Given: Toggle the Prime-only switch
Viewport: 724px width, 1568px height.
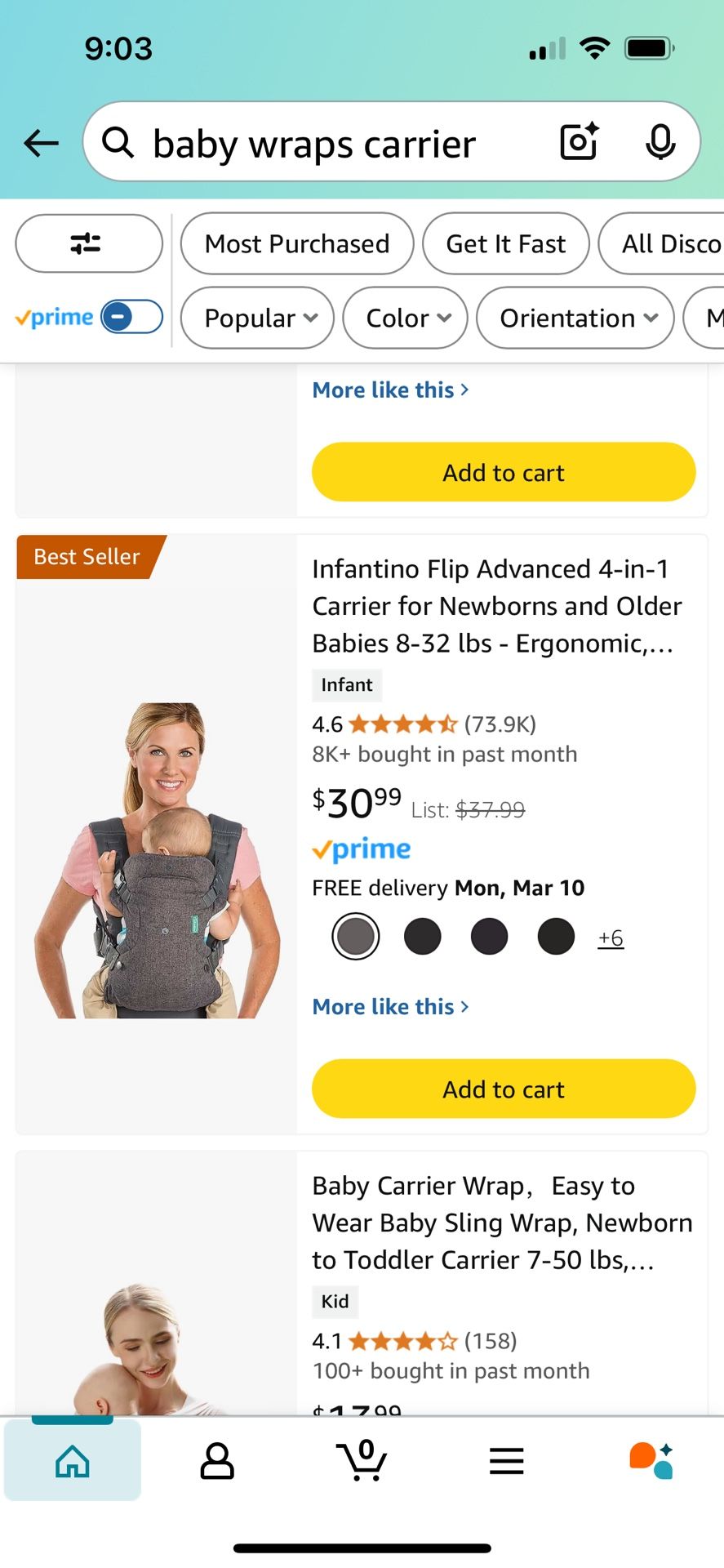Looking at the screenshot, I should (131, 317).
